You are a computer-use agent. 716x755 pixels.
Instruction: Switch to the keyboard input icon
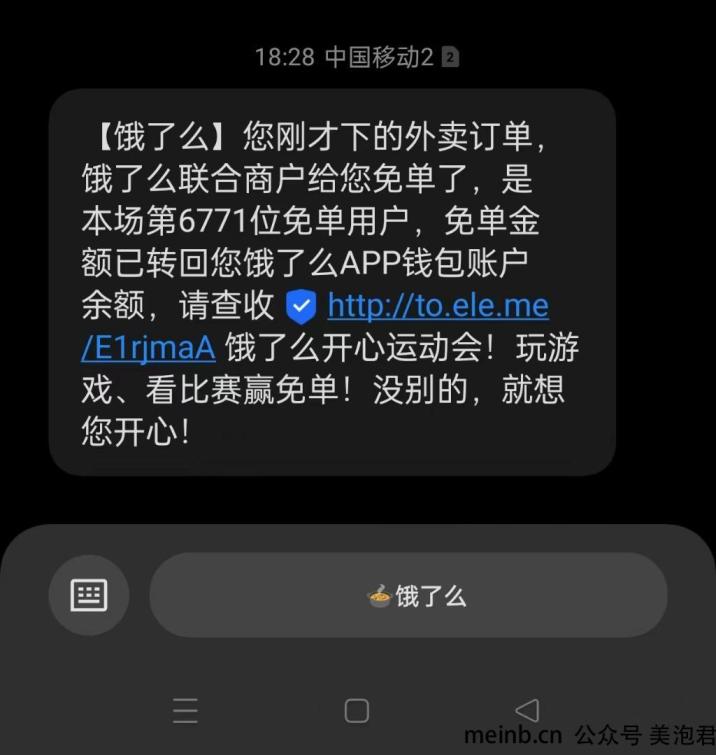[89, 596]
